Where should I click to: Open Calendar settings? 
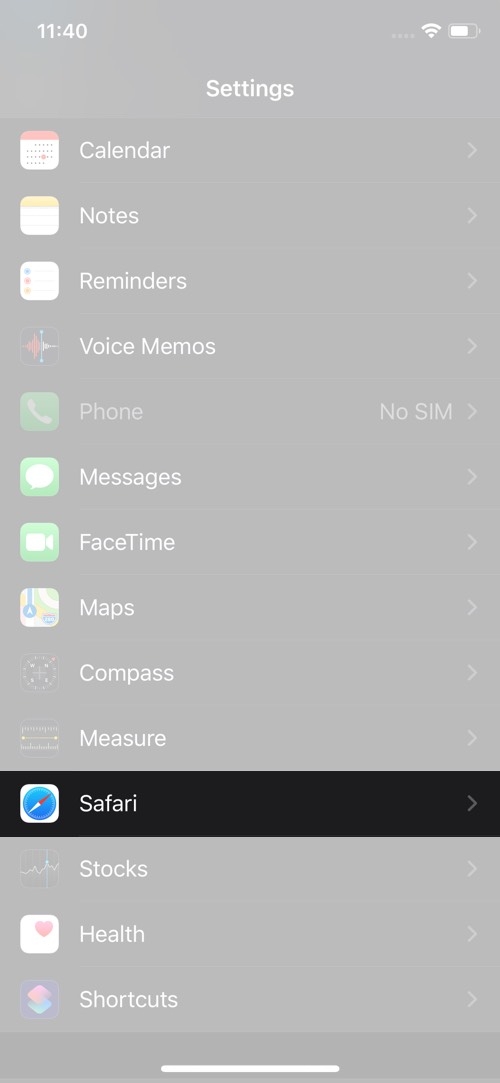250,150
